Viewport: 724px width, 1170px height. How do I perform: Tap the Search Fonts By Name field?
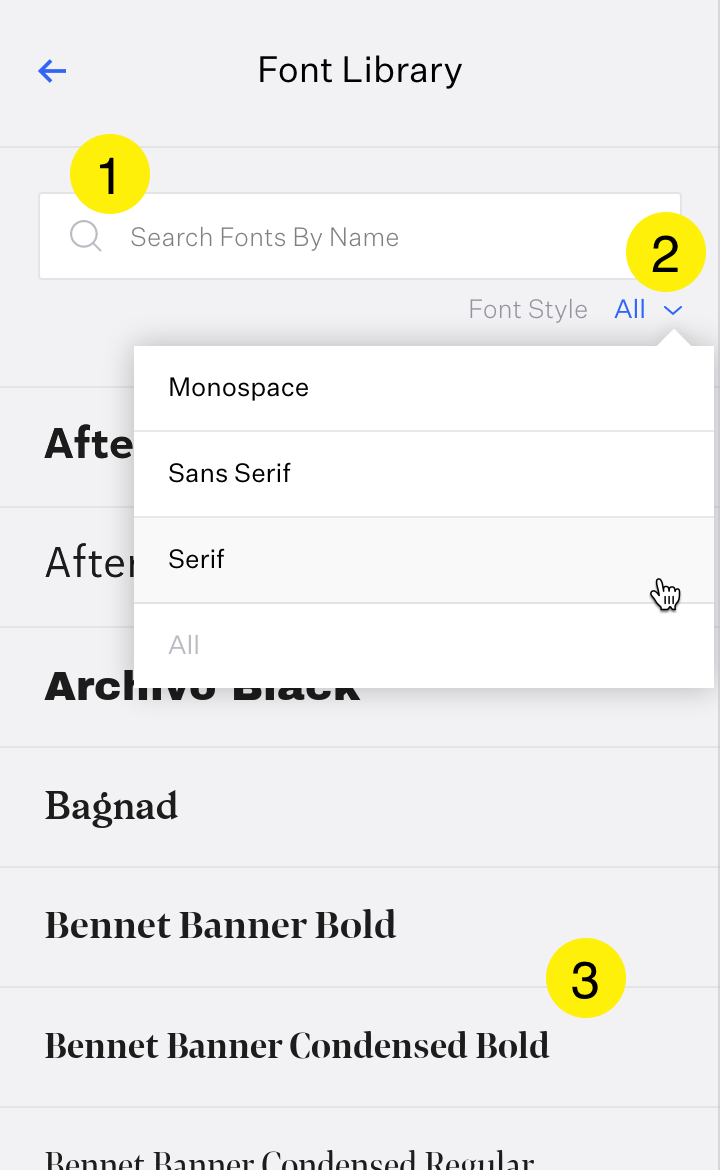(360, 237)
